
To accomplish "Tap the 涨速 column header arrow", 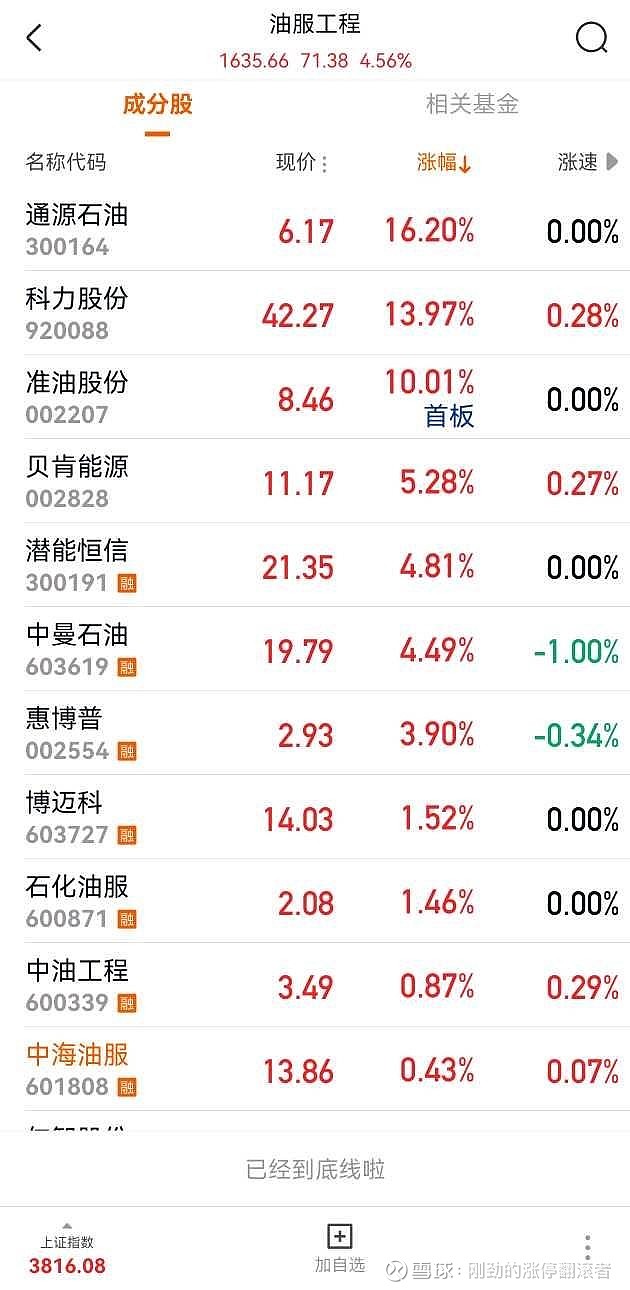I will [612, 162].
